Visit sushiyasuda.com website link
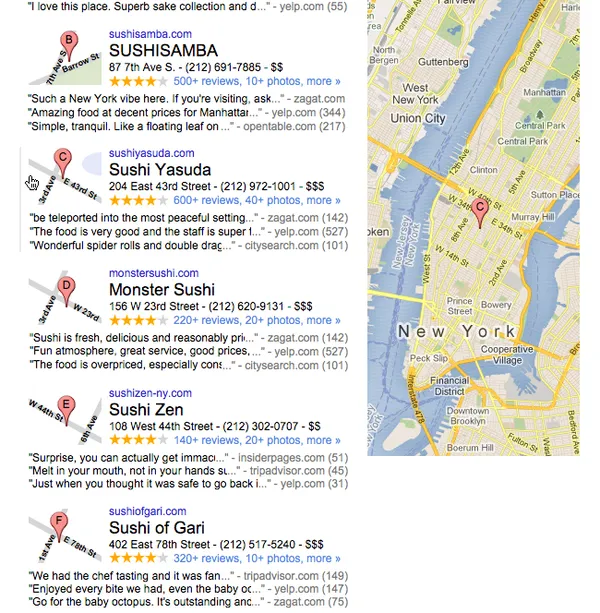 point(151,153)
